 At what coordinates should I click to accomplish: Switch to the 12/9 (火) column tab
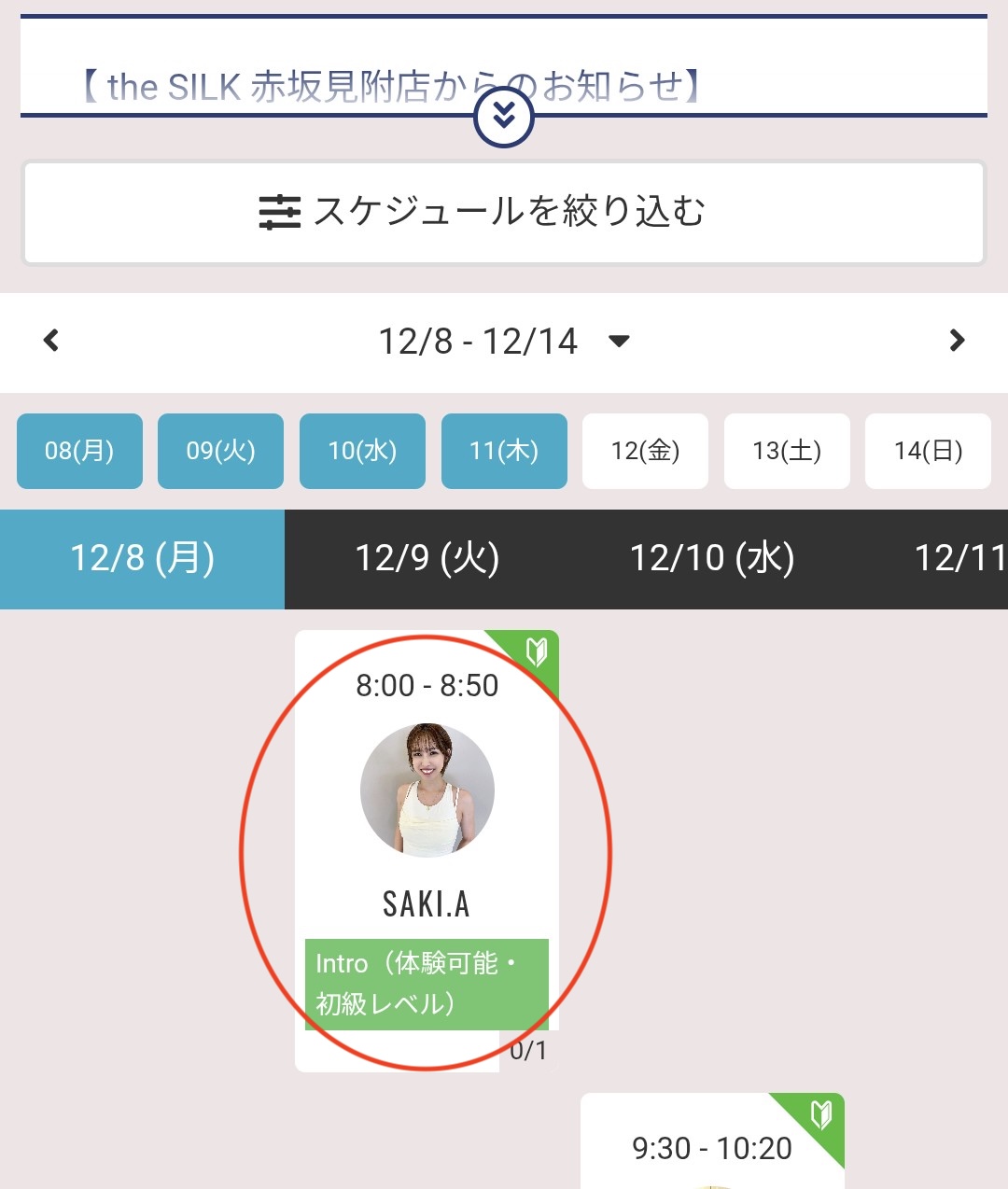point(427,559)
